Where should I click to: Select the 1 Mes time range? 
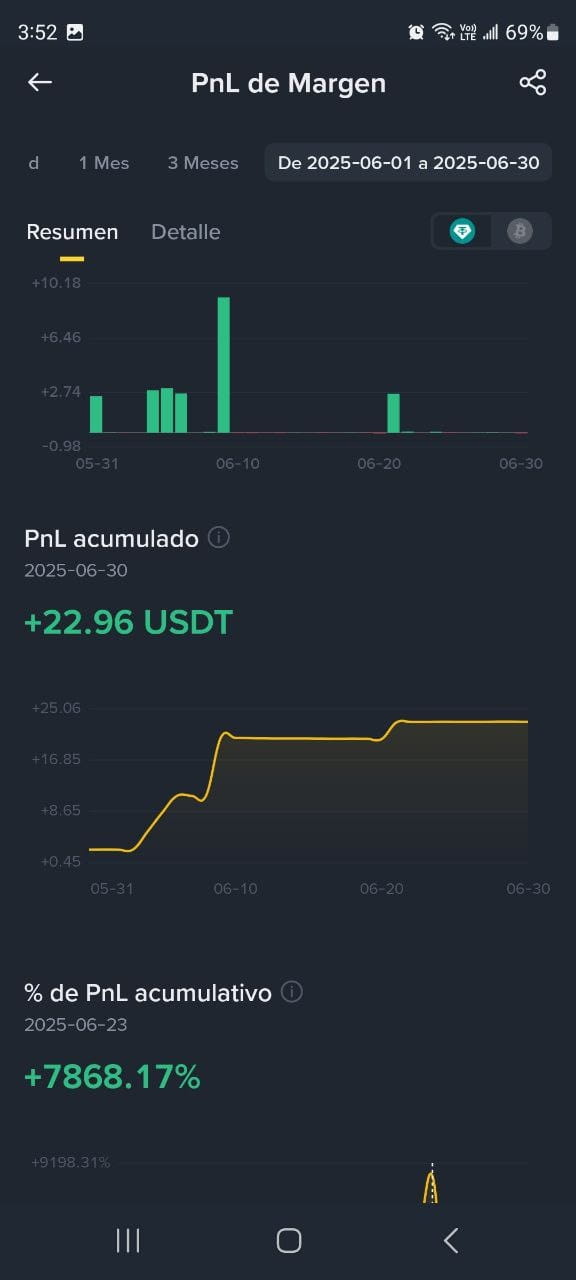[x=104, y=163]
